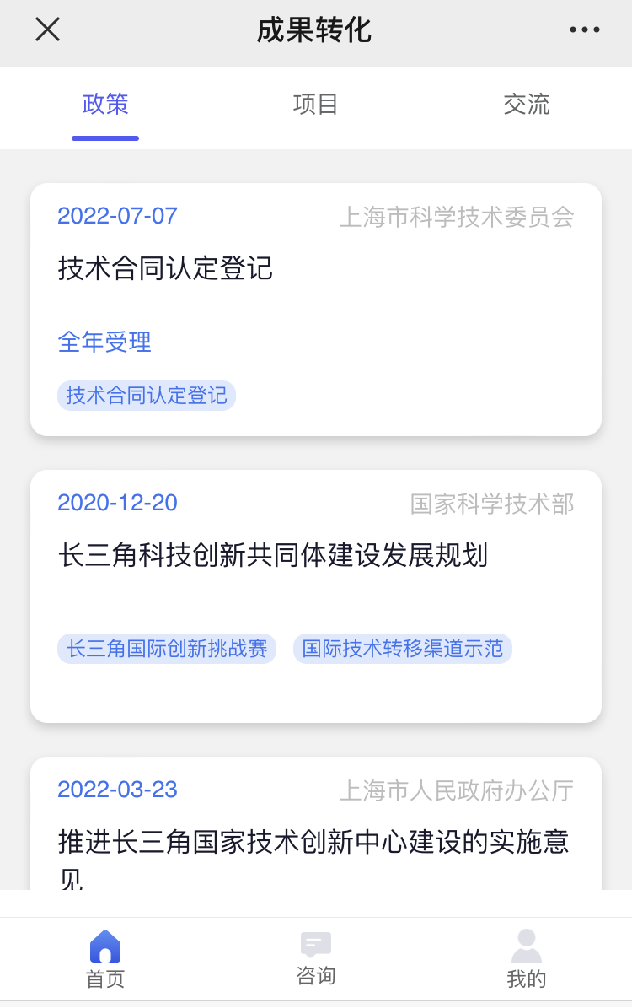Tap the 技术合同认定登记 tag chip
Screen dimensions: 633x1007
click(146, 395)
